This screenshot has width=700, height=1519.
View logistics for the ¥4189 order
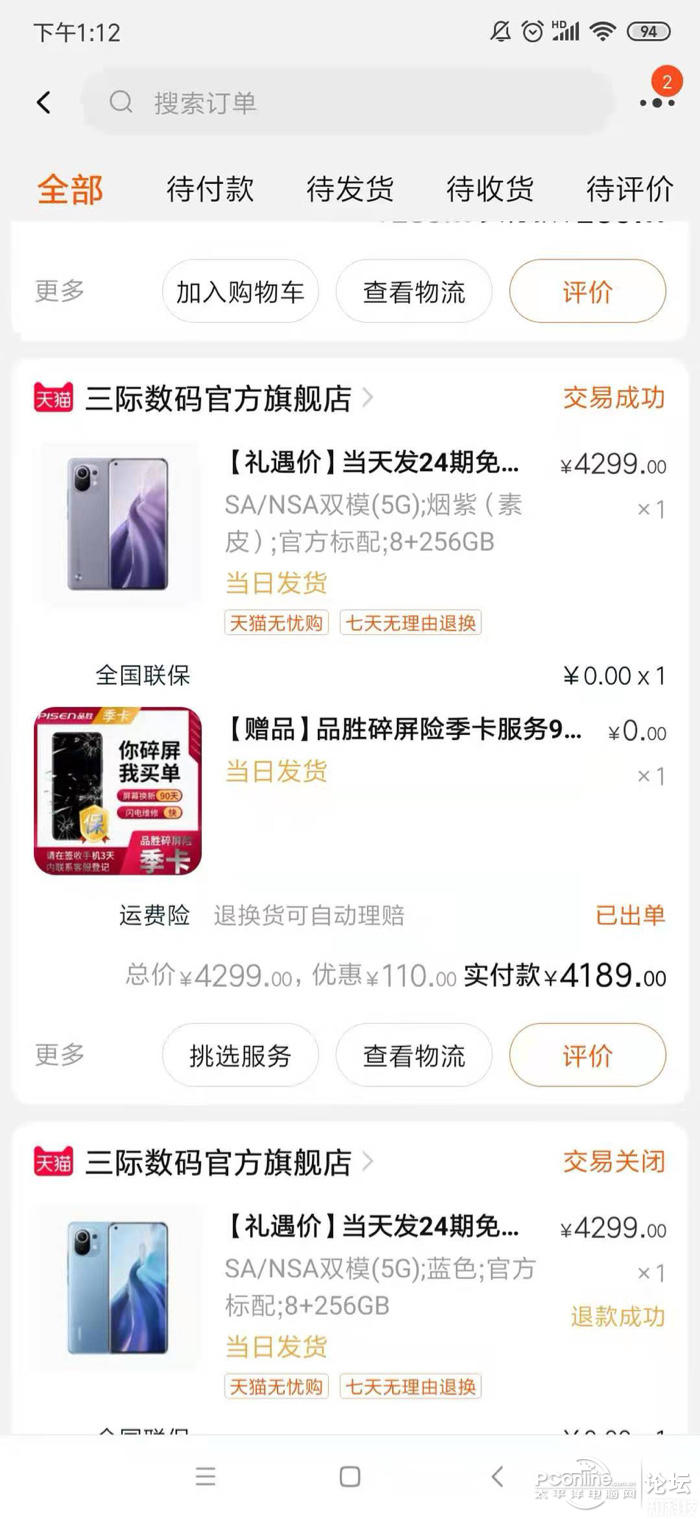click(414, 1055)
